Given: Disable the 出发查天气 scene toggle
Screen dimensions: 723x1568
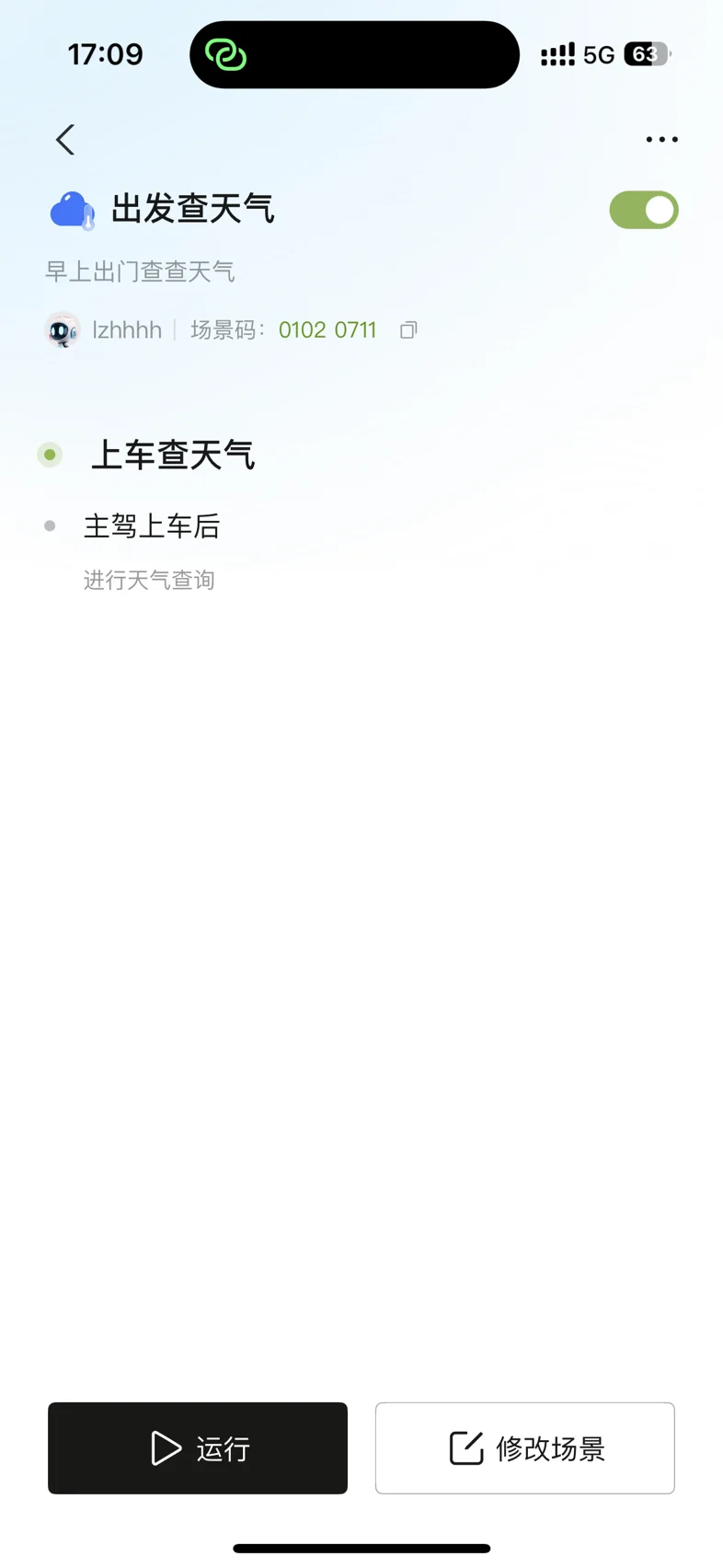Looking at the screenshot, I should click(644, 210).
